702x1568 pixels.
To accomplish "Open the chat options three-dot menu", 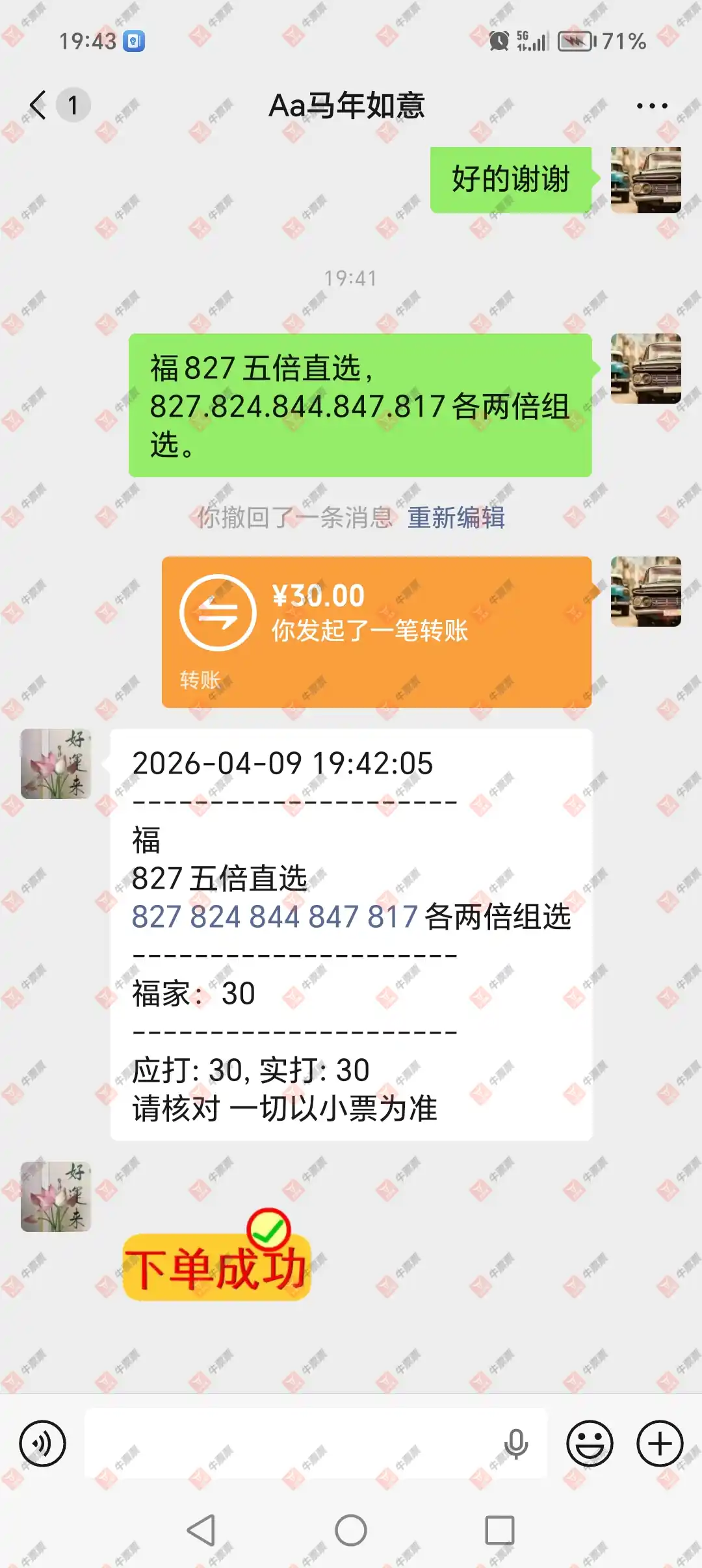I will [651, 106].
